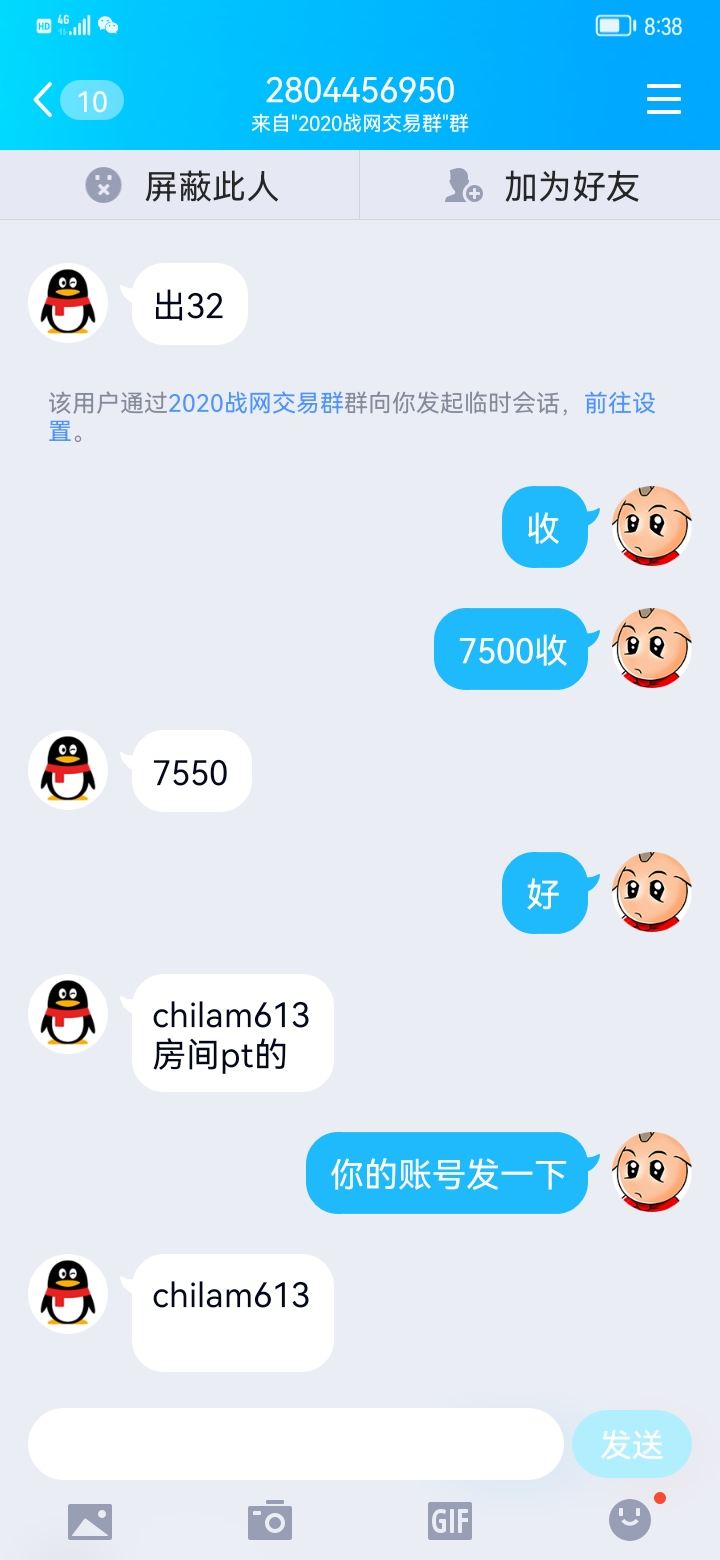Open the photo gallery picker
720x1560 pixels.
pyautogui.click(x=90, y=1521)
